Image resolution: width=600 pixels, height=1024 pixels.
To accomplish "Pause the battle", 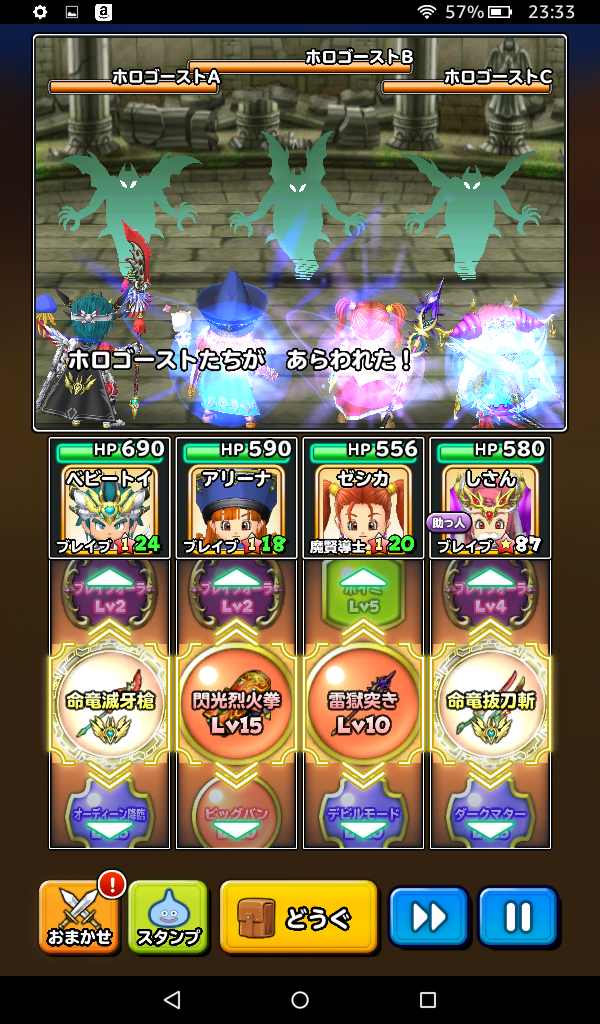I will point(517,917).
